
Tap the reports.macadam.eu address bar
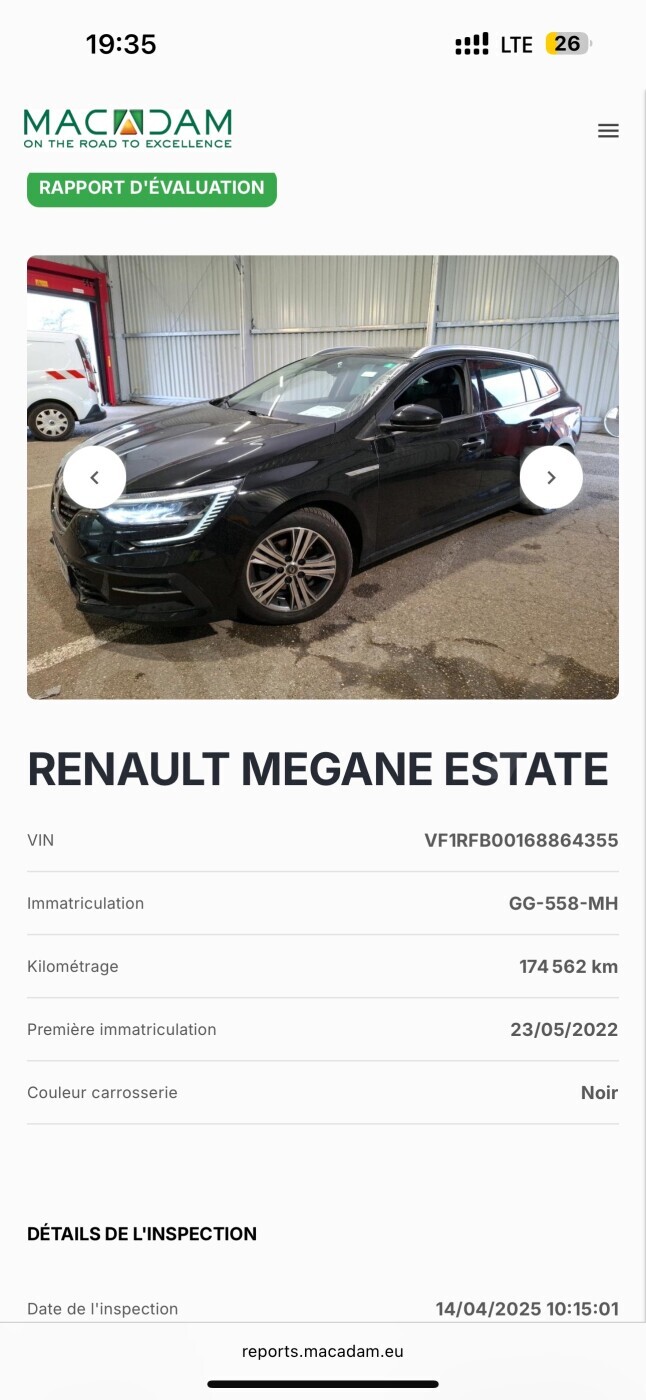coord(323,1351)
